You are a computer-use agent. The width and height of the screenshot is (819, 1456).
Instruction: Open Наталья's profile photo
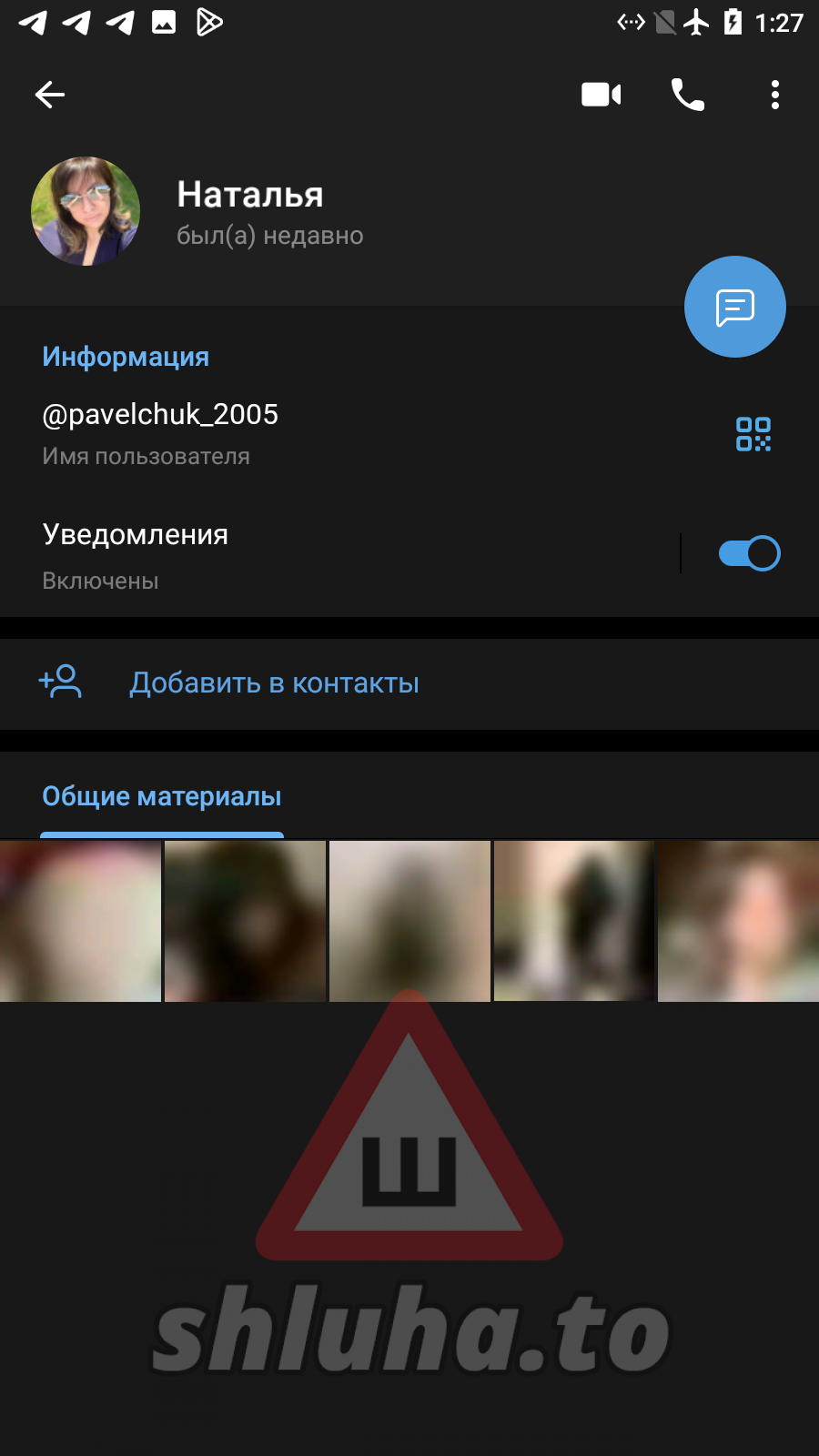click(86, 211)
